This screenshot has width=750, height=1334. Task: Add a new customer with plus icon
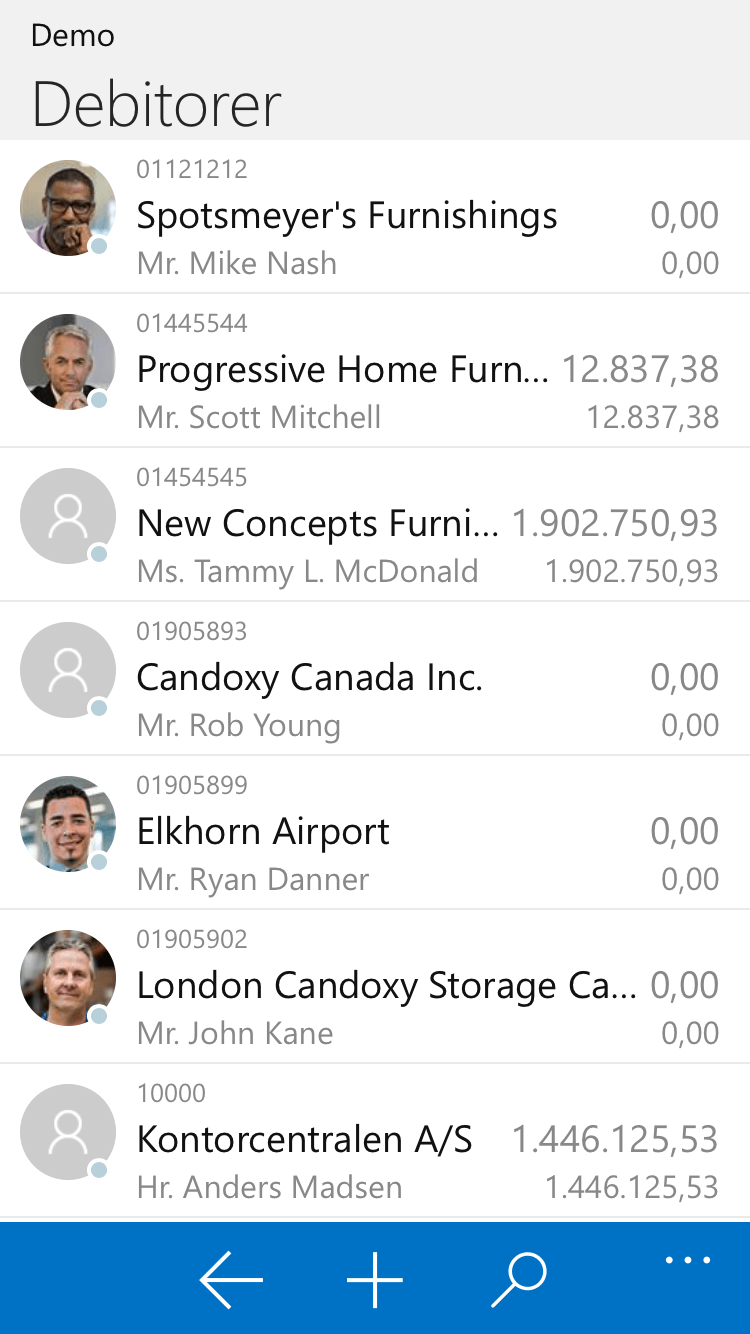point(375,1279)
